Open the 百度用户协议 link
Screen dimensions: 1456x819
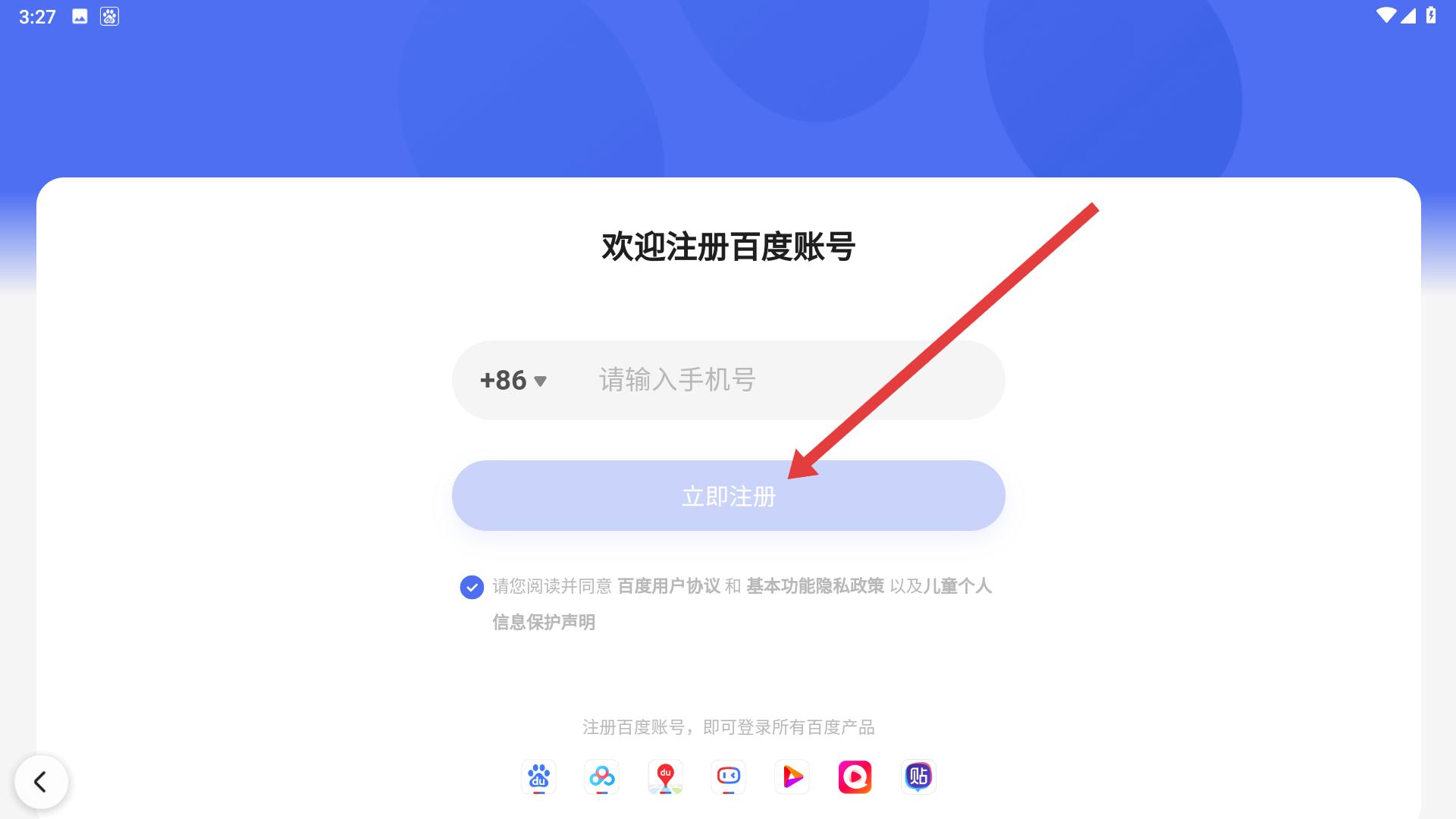(668, 586)
